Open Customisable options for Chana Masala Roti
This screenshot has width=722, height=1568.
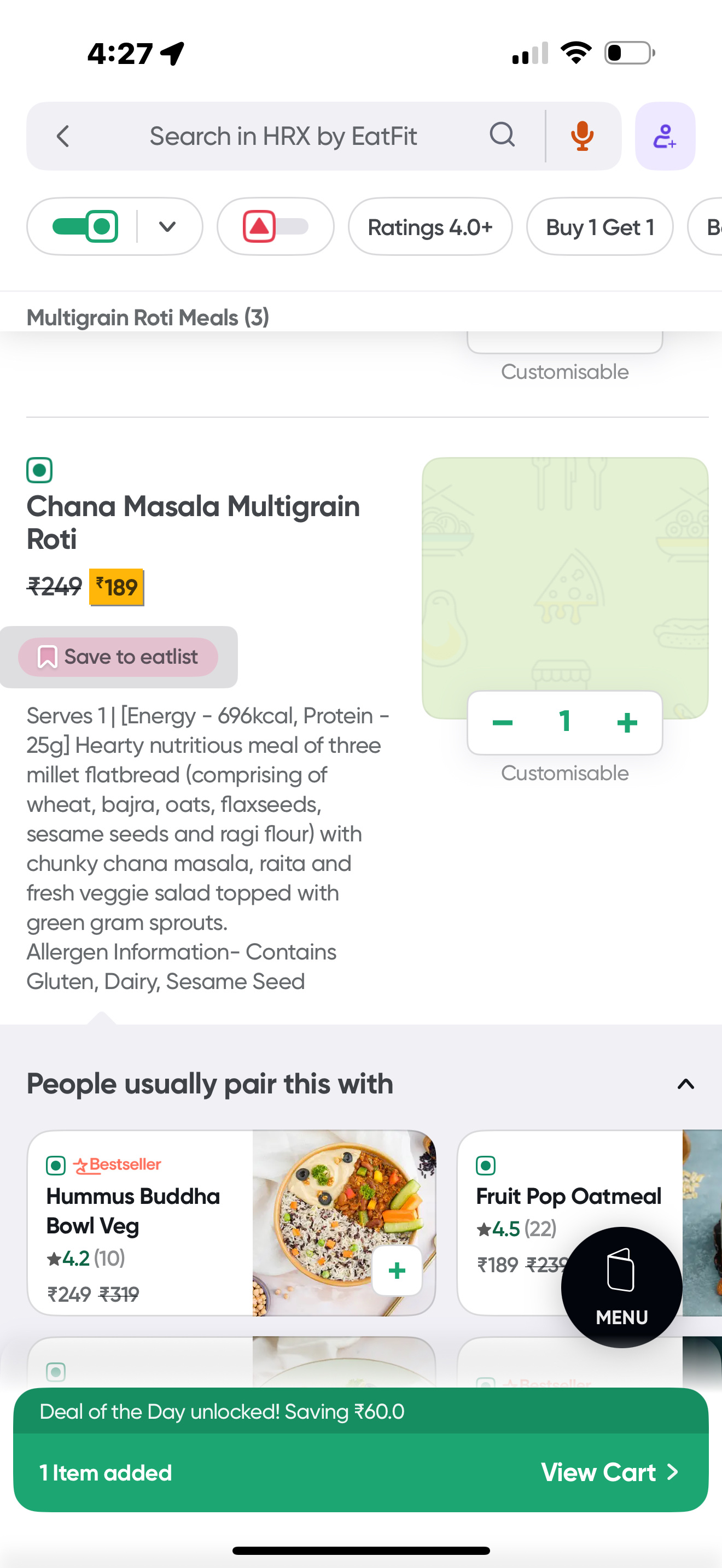coord(564,773)
